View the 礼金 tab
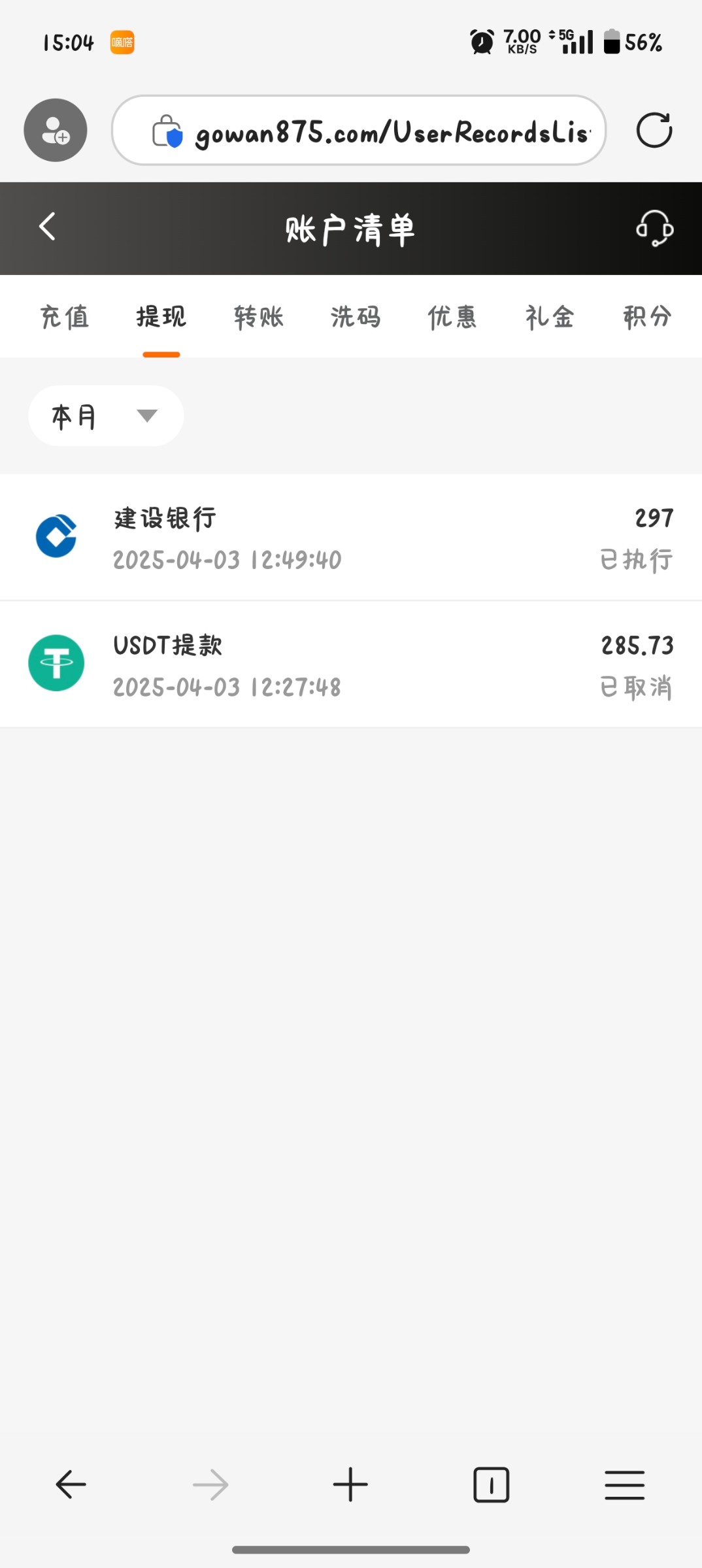Viewport: 702px width, 1568px height. (550, 318)
